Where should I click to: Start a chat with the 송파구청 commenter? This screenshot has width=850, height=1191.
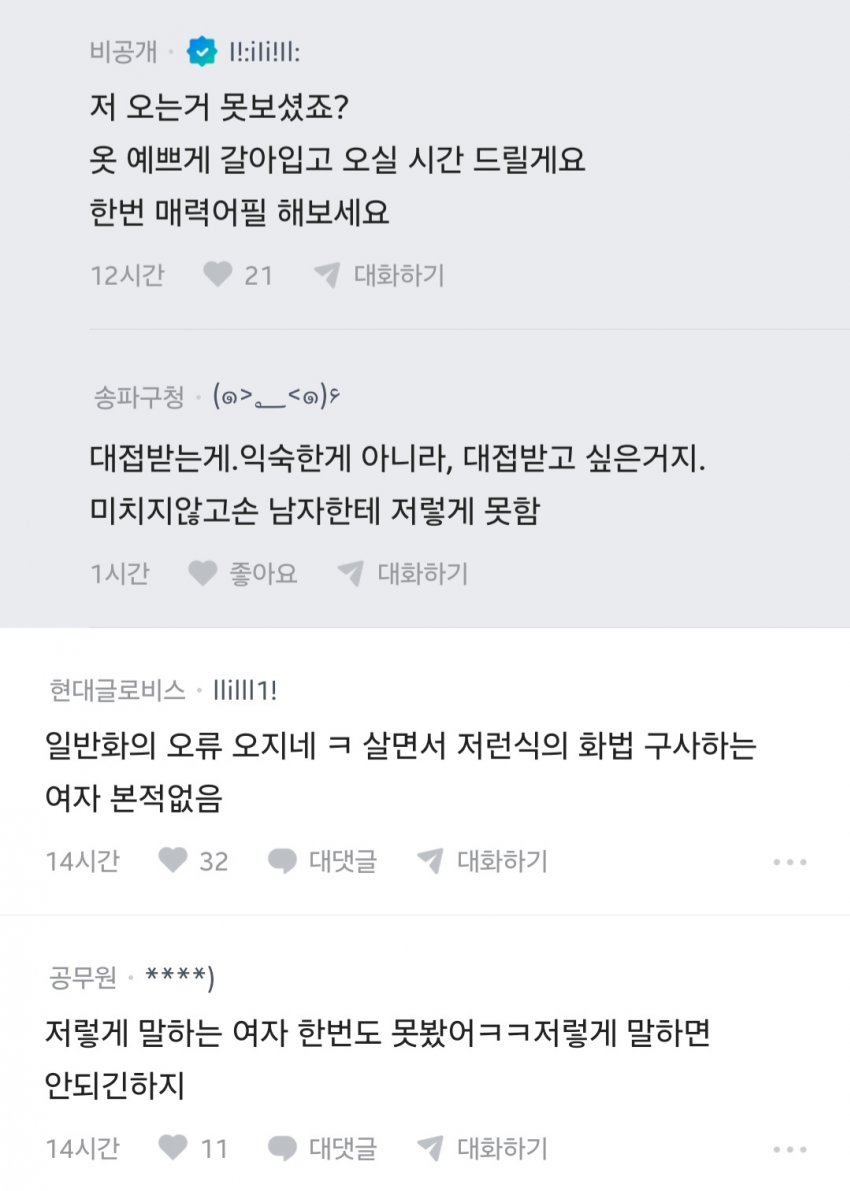pyautogui.click(x=403, y=573)
